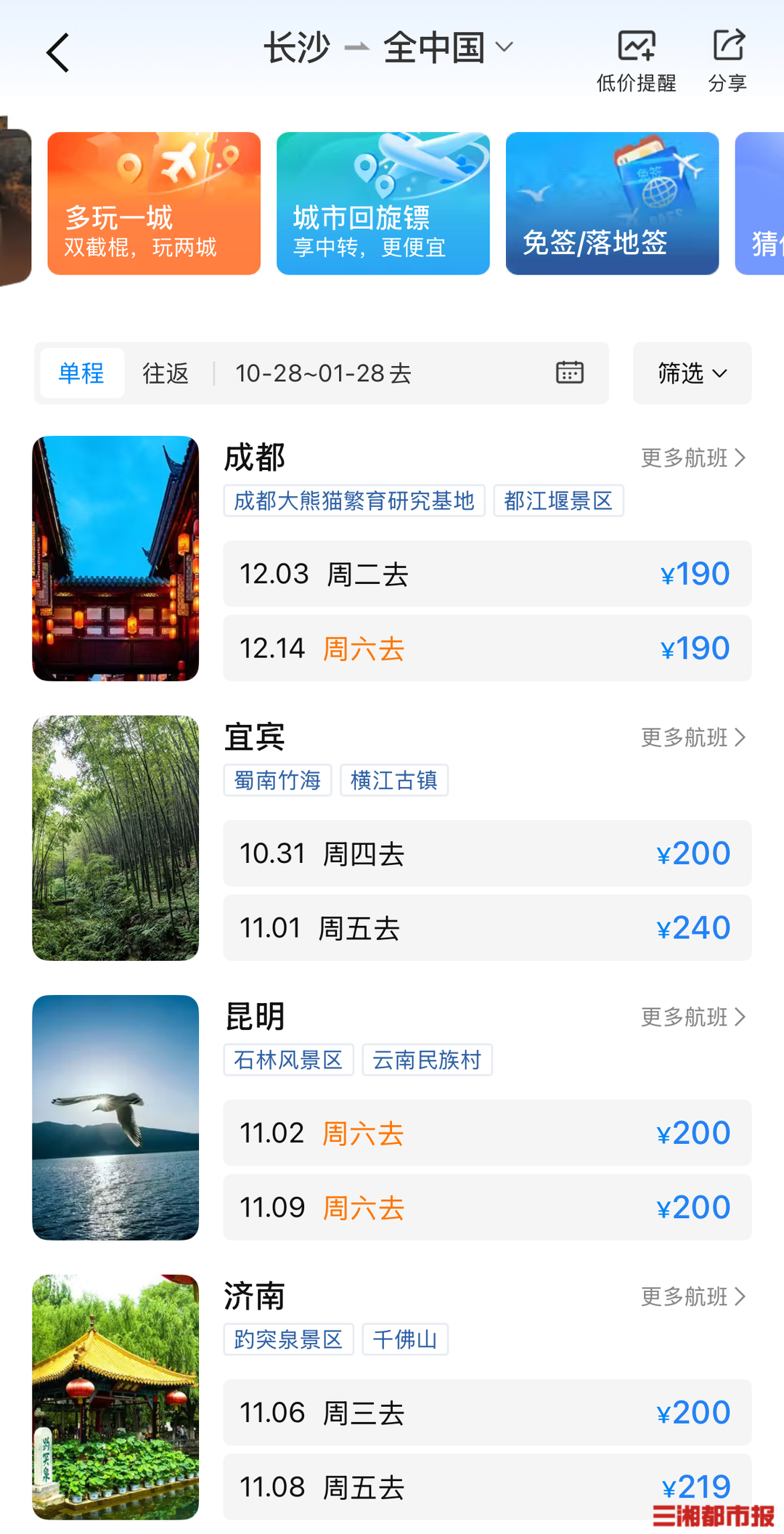View 更多航班 for 济南
The height and width of the screenshot is (1534, 784).
point(693,1296)
